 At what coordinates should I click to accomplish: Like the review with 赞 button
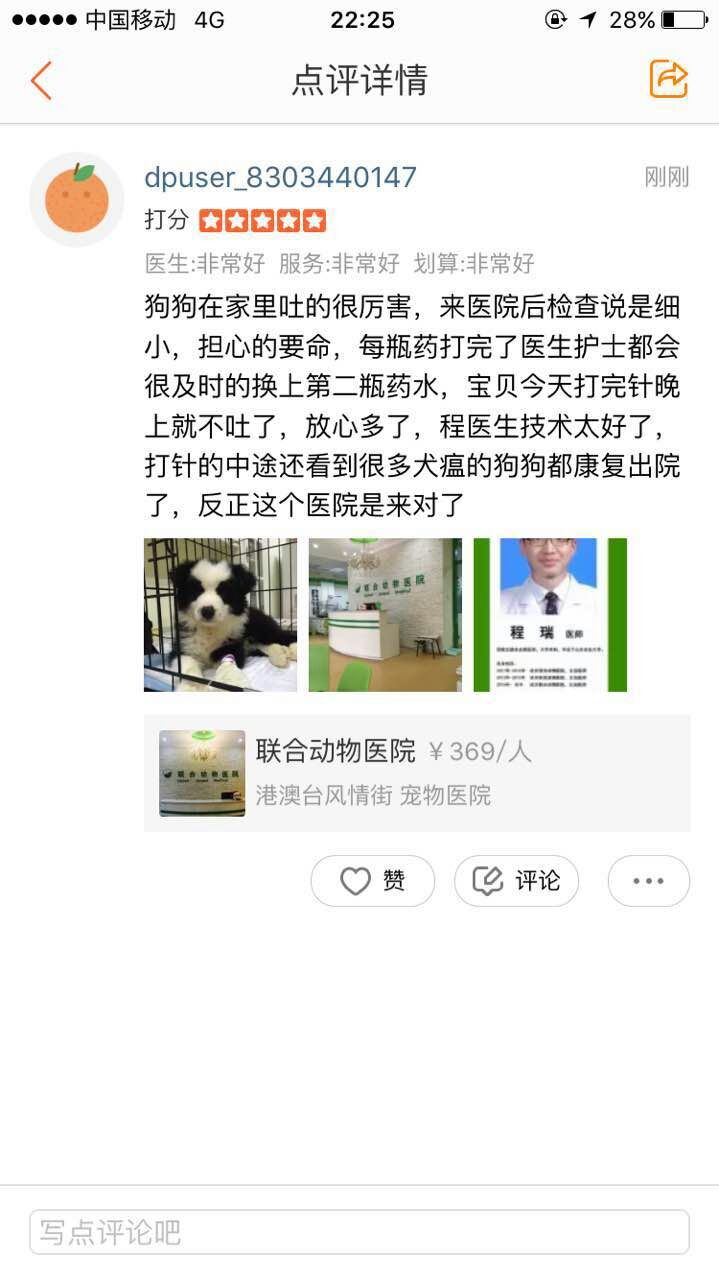tap(372, 881)
